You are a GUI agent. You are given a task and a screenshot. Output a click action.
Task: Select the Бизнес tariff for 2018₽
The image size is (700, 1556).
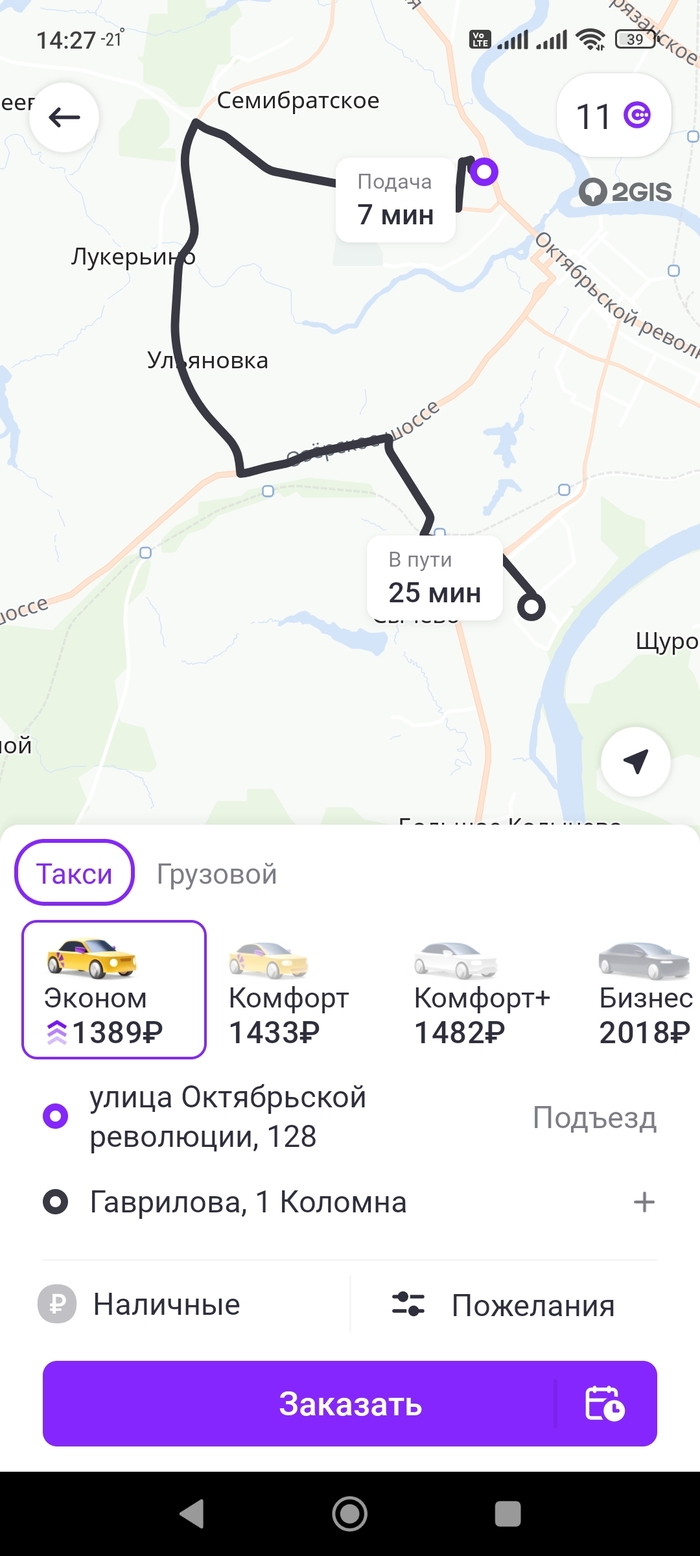pyautogui.click(x=645, y=989)
